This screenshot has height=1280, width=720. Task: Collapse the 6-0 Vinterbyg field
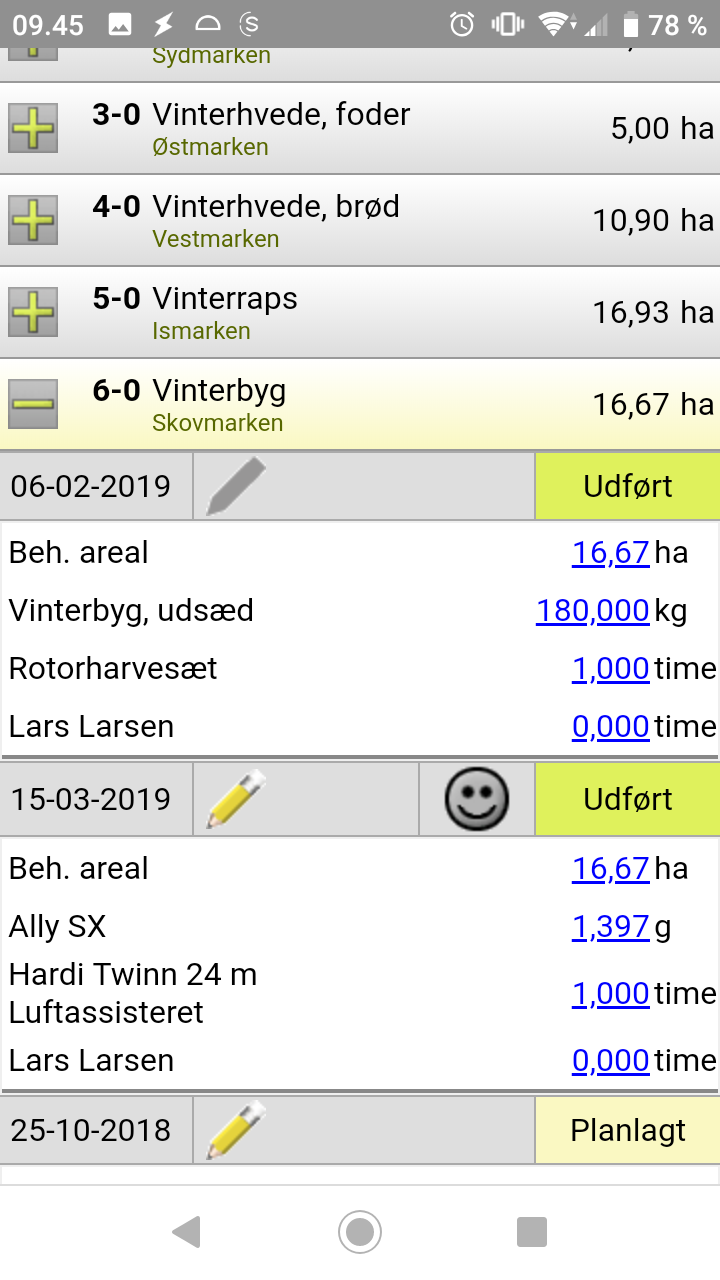[x=33, y=404]
